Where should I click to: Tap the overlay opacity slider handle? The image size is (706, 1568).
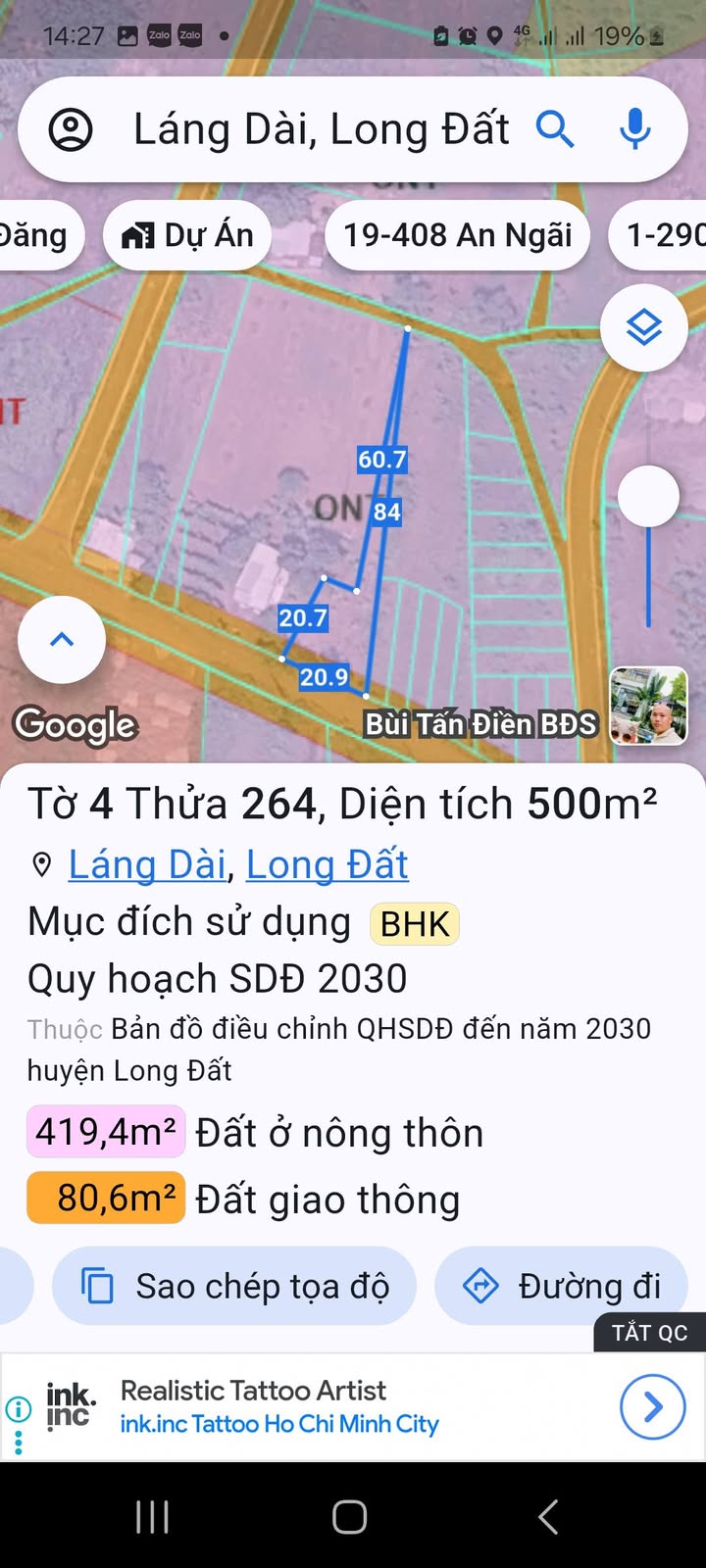tap(648, 496)
